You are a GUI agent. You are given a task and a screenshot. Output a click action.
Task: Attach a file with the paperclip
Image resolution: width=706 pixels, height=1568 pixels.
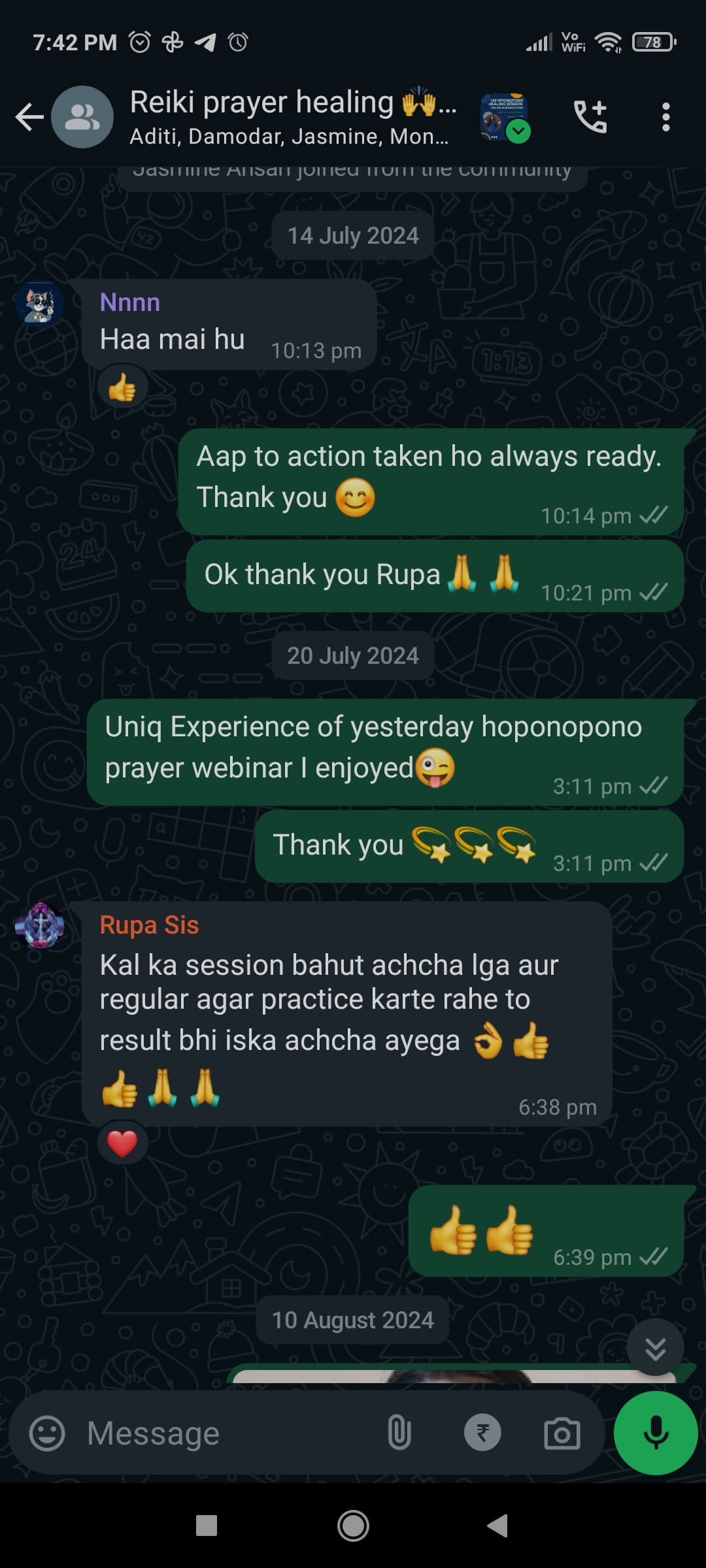399,1434
